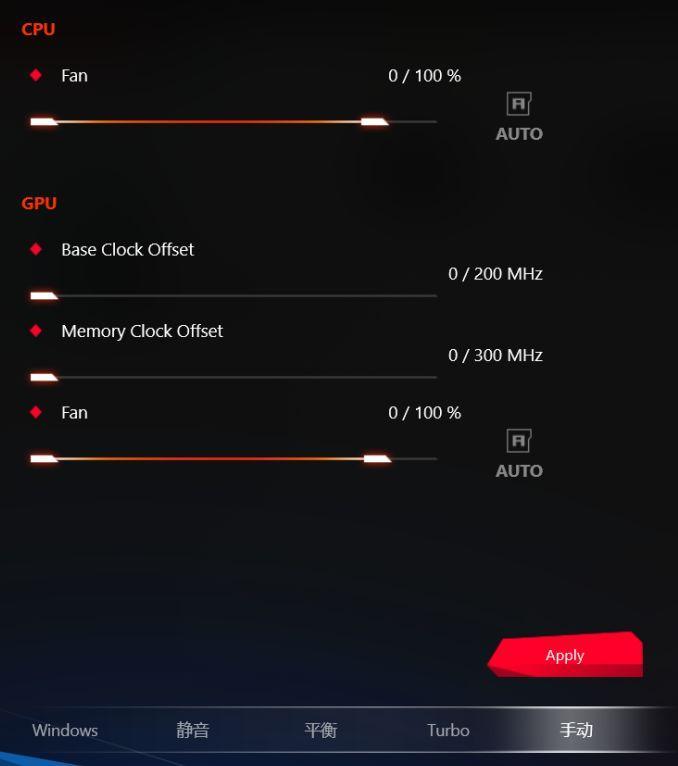Enable AUTO mode for GPU fan
This screenshot has height=766, width=678.
[x=519, y=455]
